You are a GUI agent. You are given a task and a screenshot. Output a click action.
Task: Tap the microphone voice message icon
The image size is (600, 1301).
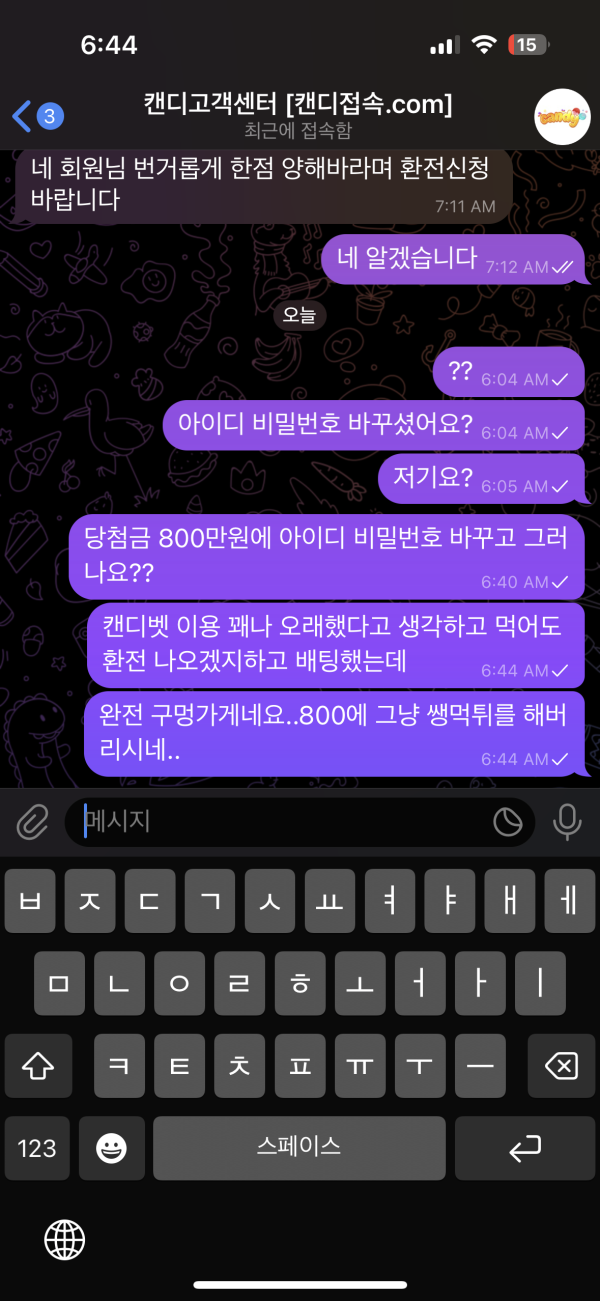[x=567, y=822]
